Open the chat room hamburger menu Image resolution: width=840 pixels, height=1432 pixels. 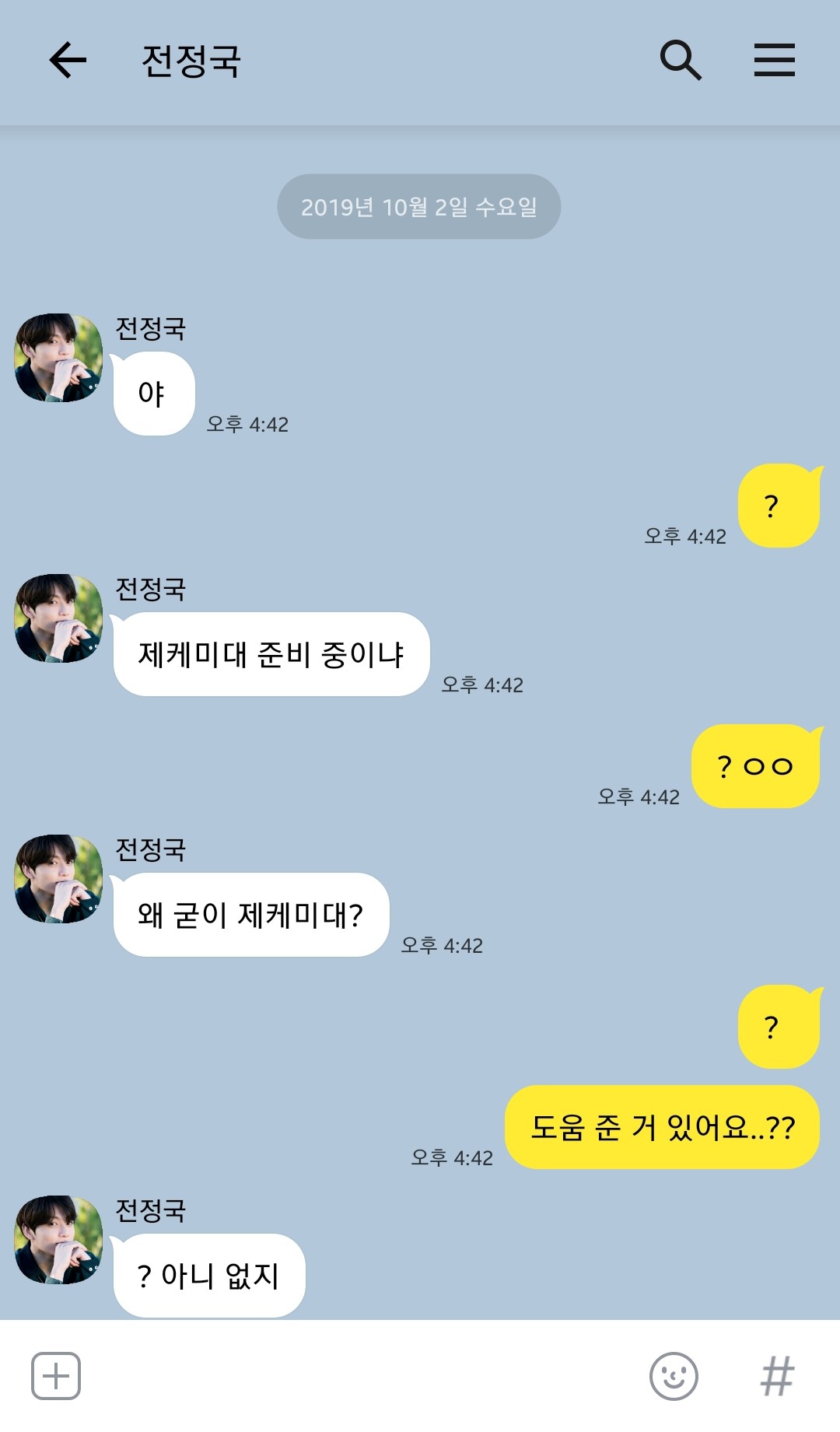pos(774,61)
